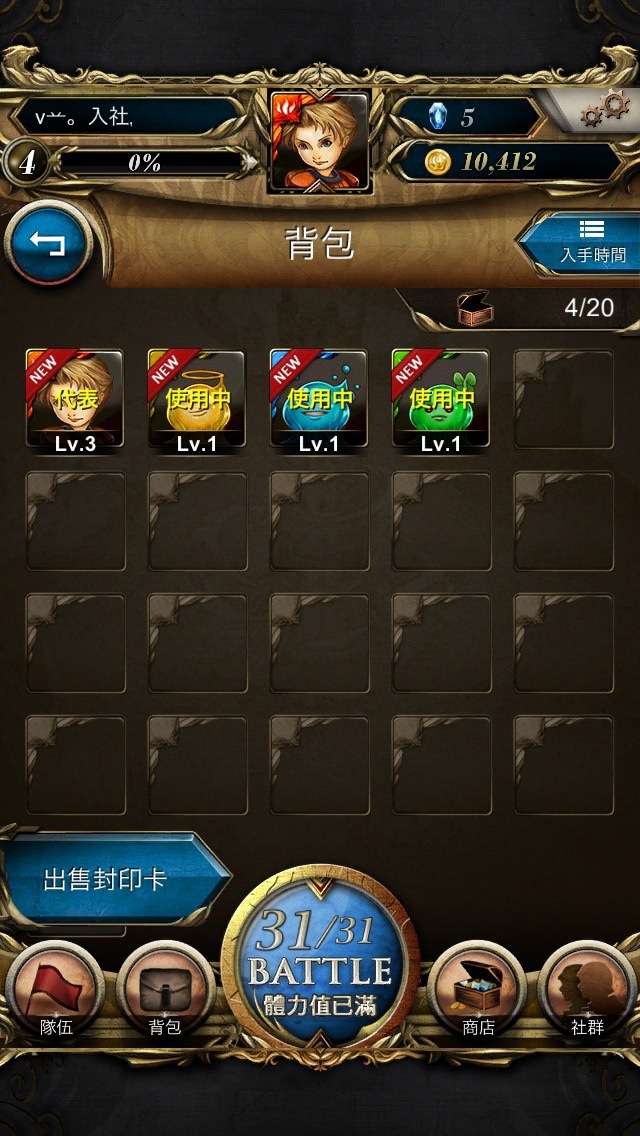Go back with the blue arrow button
The width and height of the screenshot is (640, 1136).
(x=49, y=243)
